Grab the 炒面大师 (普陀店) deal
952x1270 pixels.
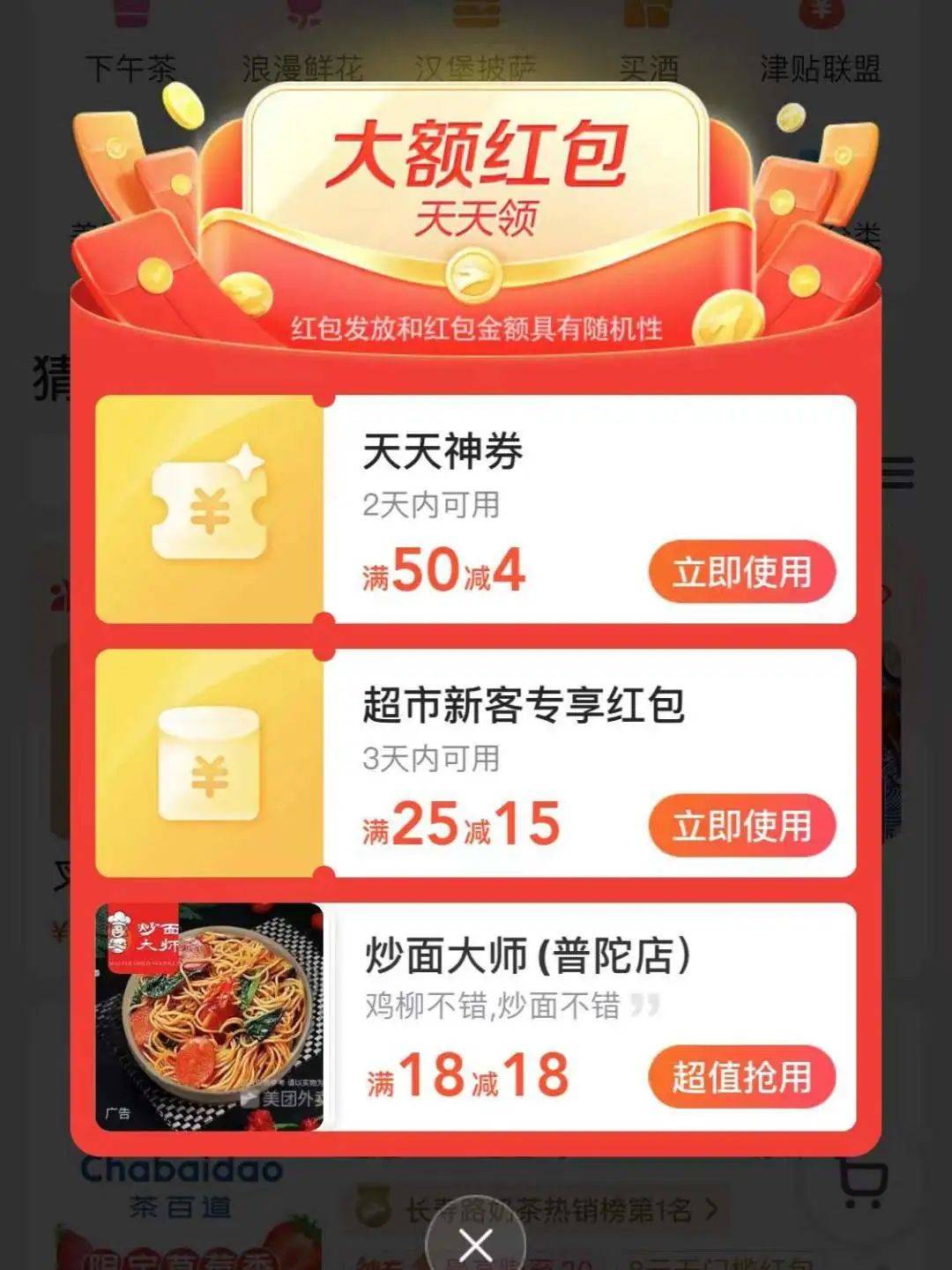point(741,1077)
